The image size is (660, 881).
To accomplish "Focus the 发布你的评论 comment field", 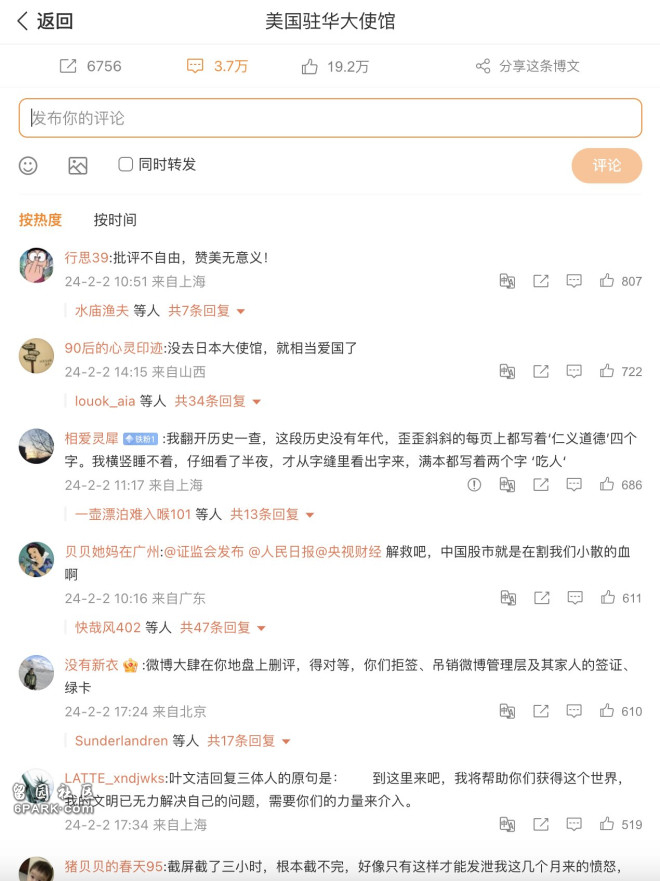I will pyautogui.click(x=330, y=118).
